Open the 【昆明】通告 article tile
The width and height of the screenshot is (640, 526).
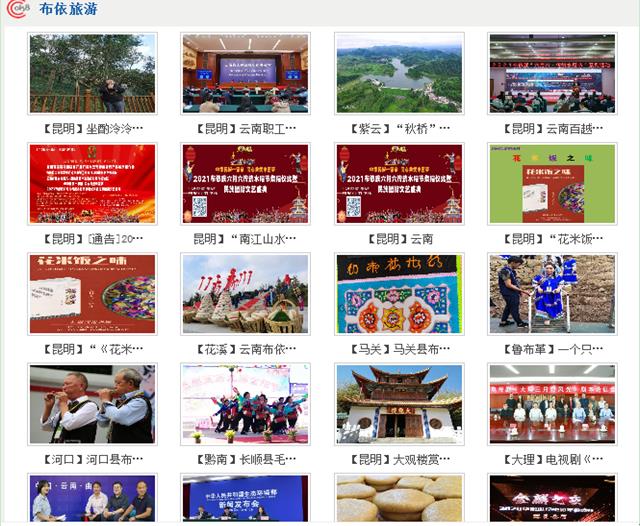click(92, 184)
